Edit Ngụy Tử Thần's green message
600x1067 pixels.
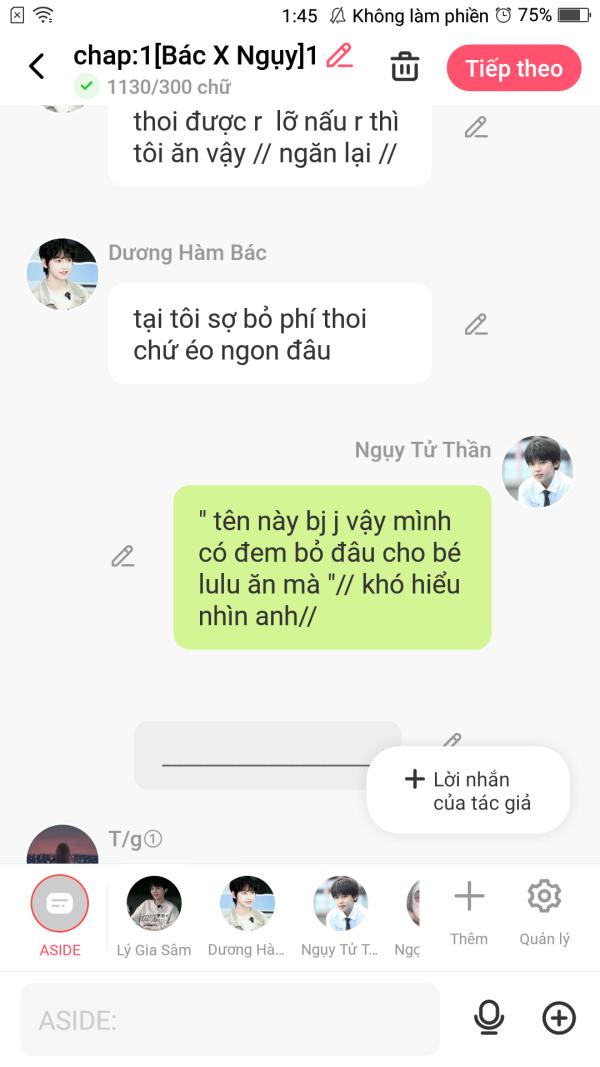123,556
